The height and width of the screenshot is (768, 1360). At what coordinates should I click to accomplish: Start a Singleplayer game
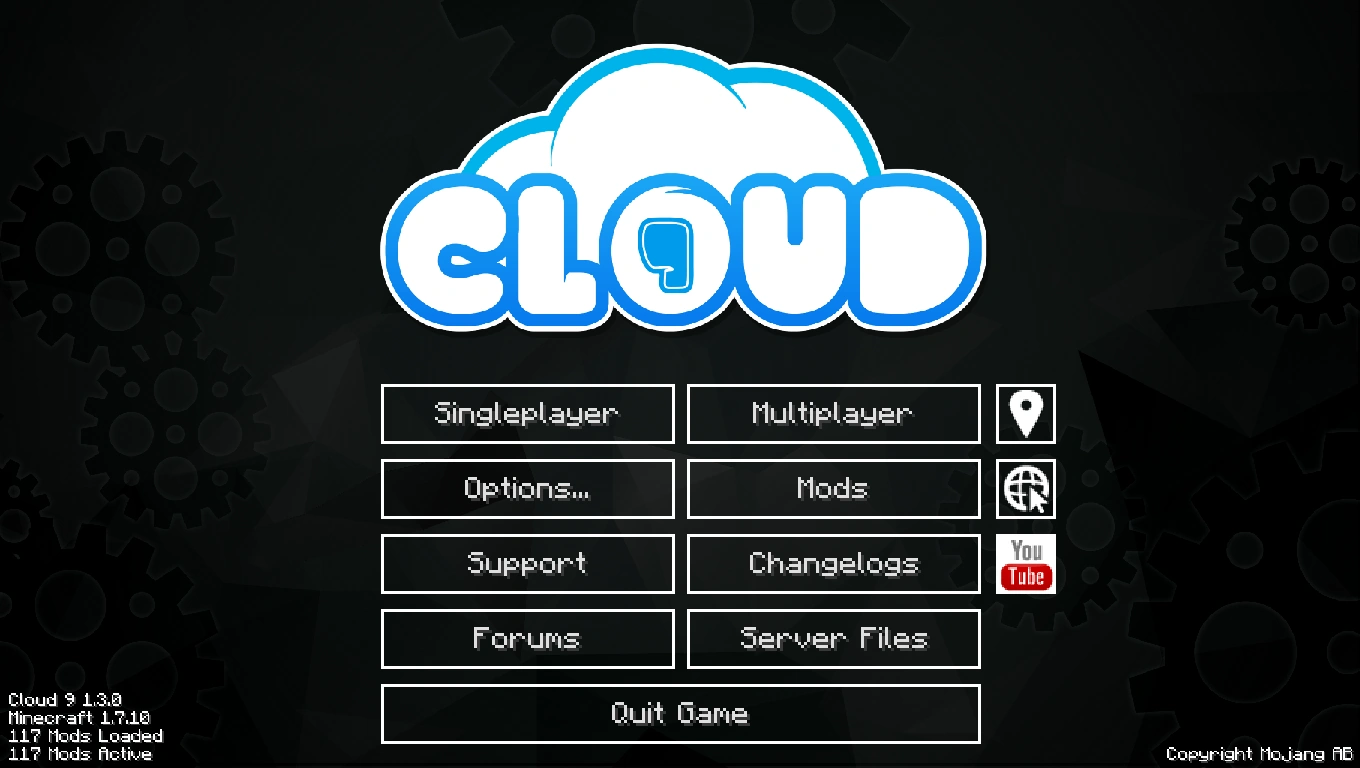pyautogui.click(x=528, y=414)
